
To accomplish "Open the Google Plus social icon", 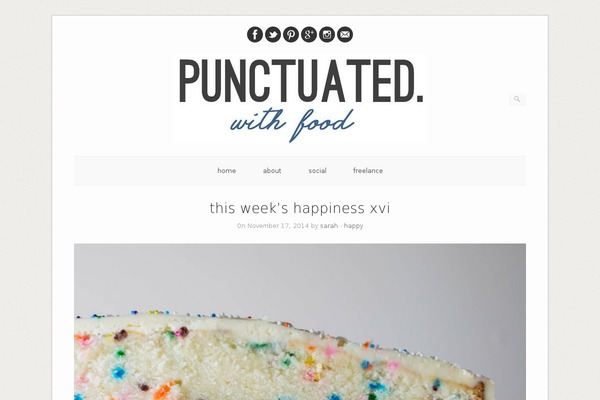I will click(x=309, y=34).
